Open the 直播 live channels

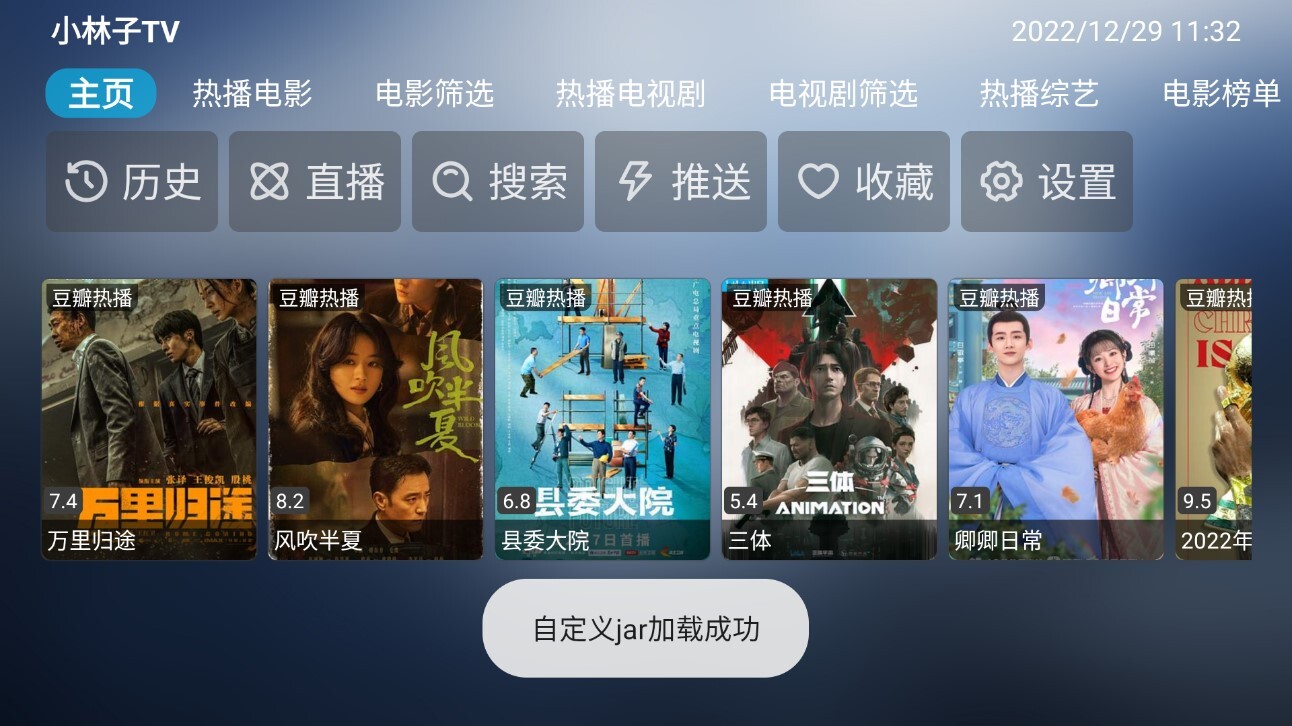coord(315,182)
